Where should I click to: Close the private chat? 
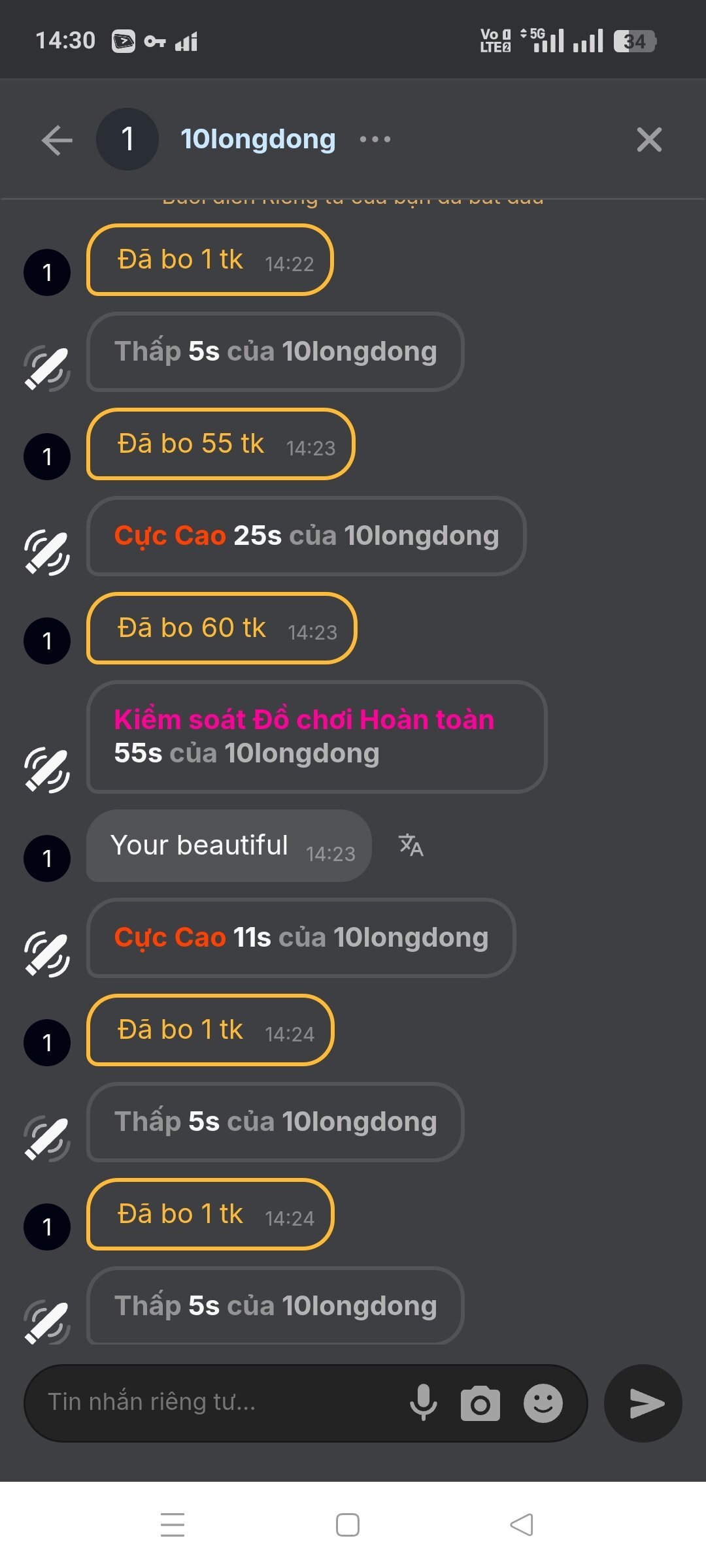(648, 140)
